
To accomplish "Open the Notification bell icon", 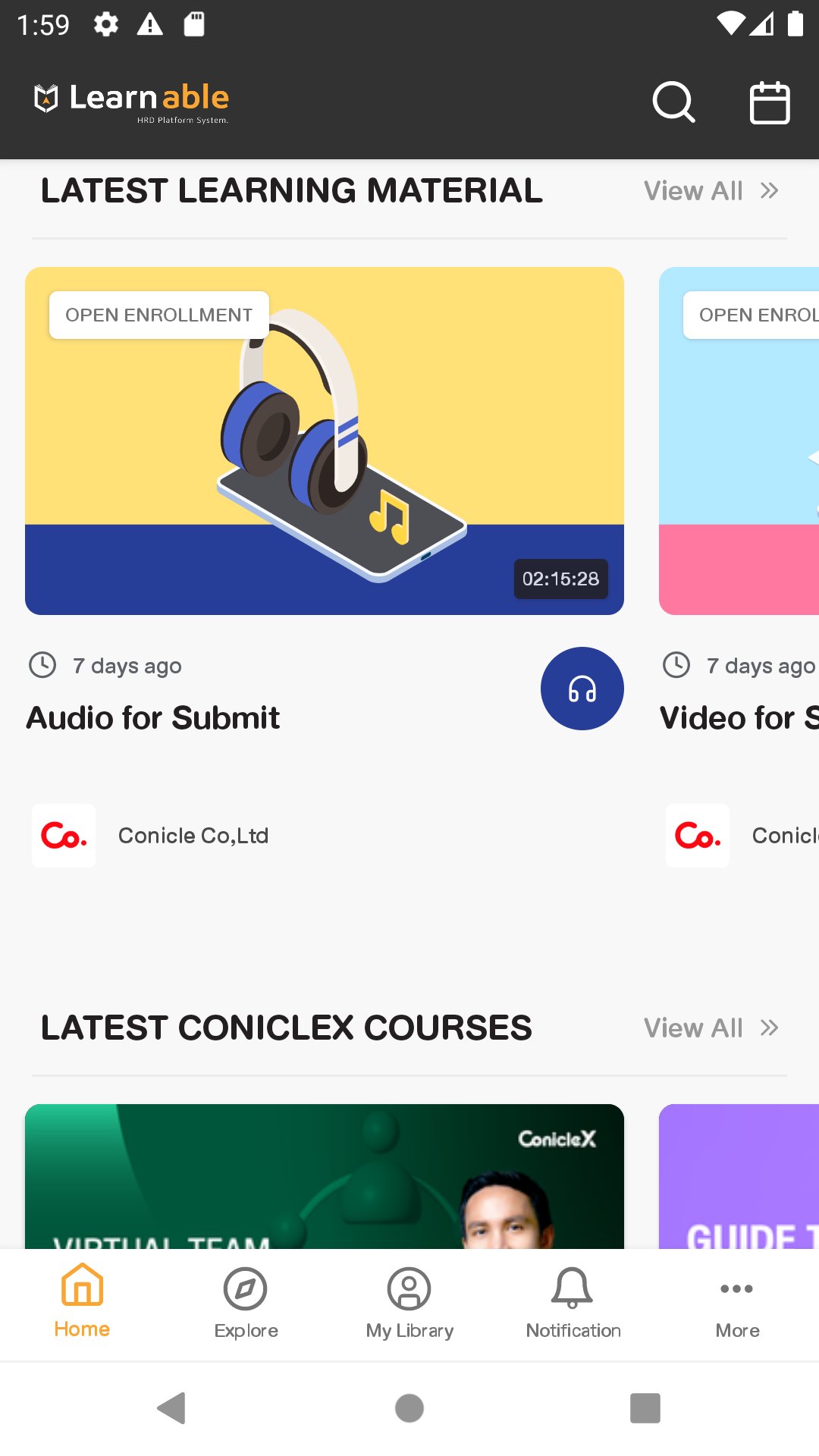I will pos(573,1289).
